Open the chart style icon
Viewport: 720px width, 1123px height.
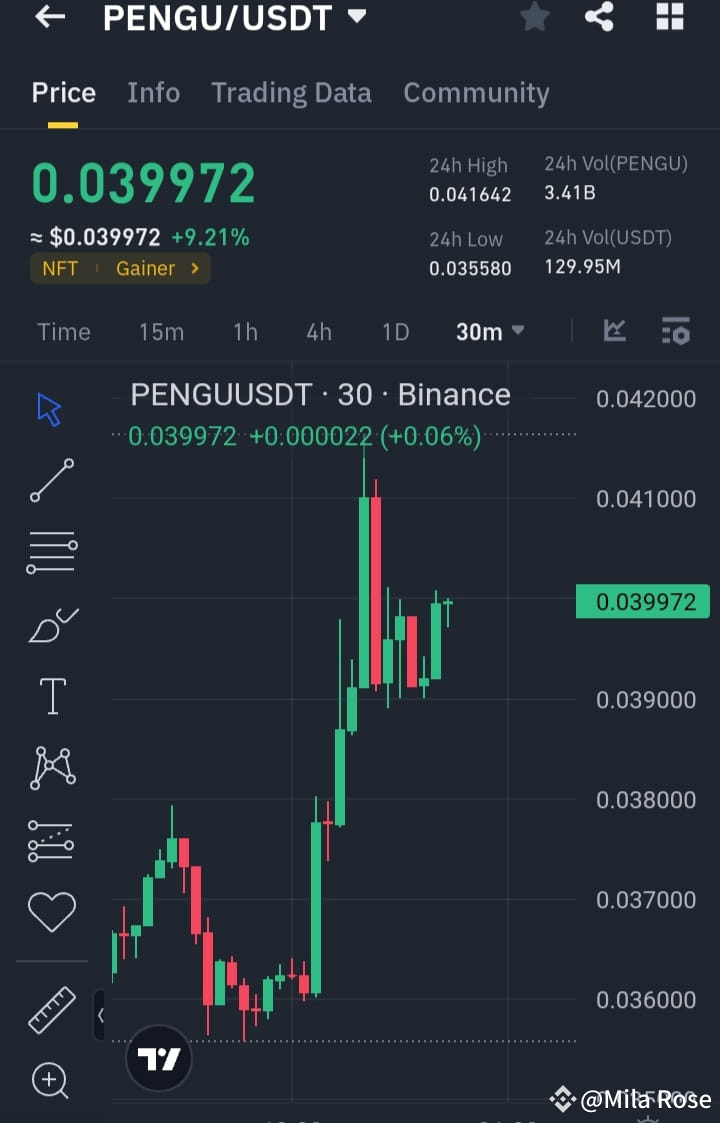pos(615,330)
